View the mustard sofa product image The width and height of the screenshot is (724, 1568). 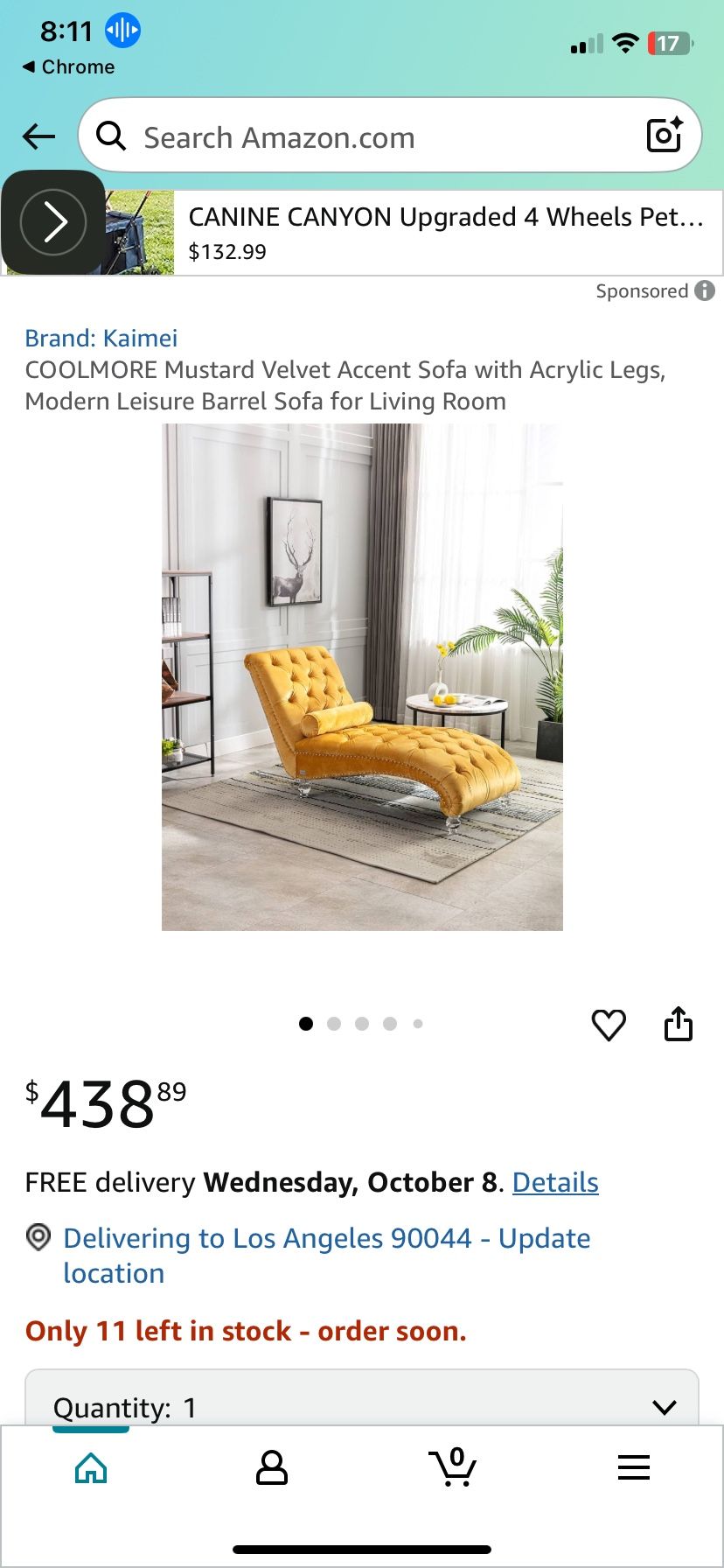coord(362,676)
